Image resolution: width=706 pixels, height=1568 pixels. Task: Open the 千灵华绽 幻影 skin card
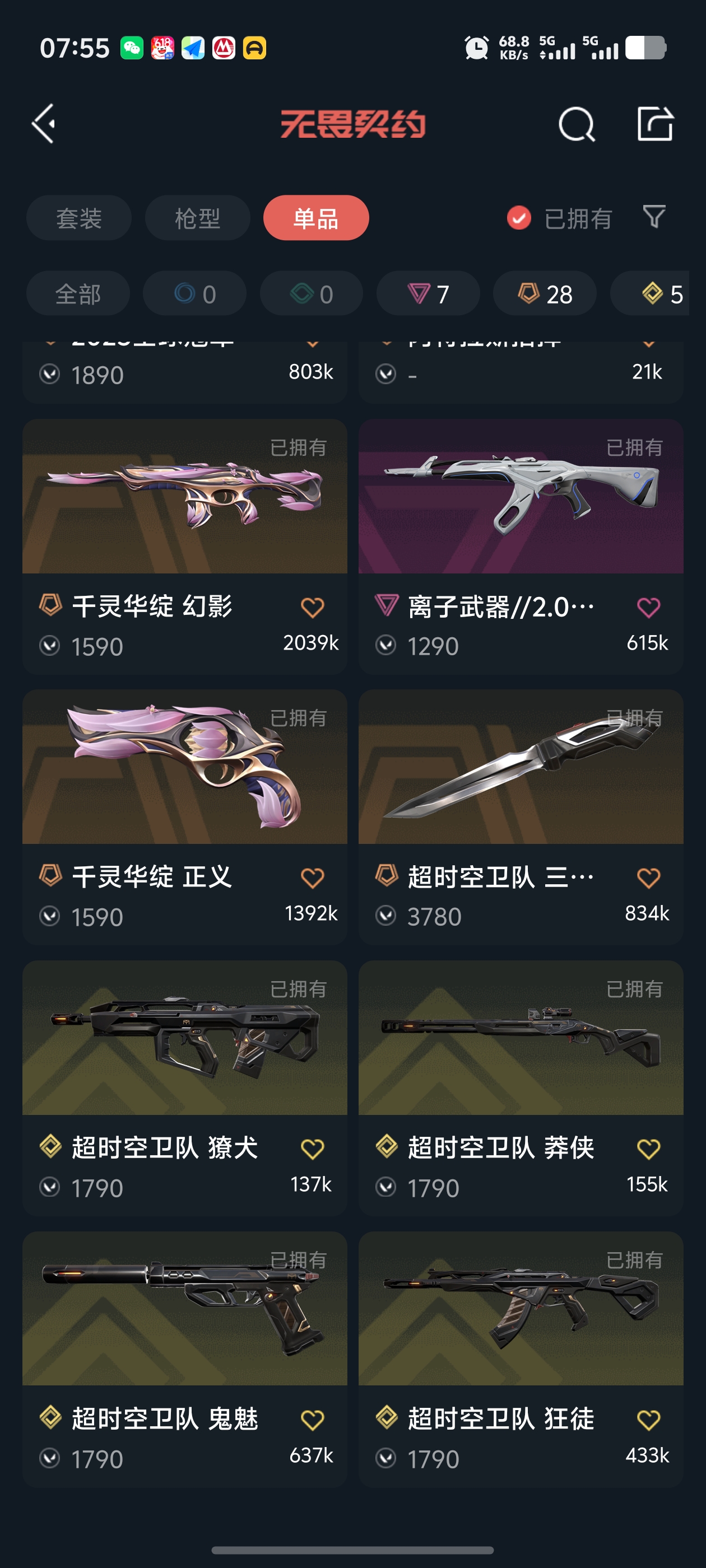184,546
